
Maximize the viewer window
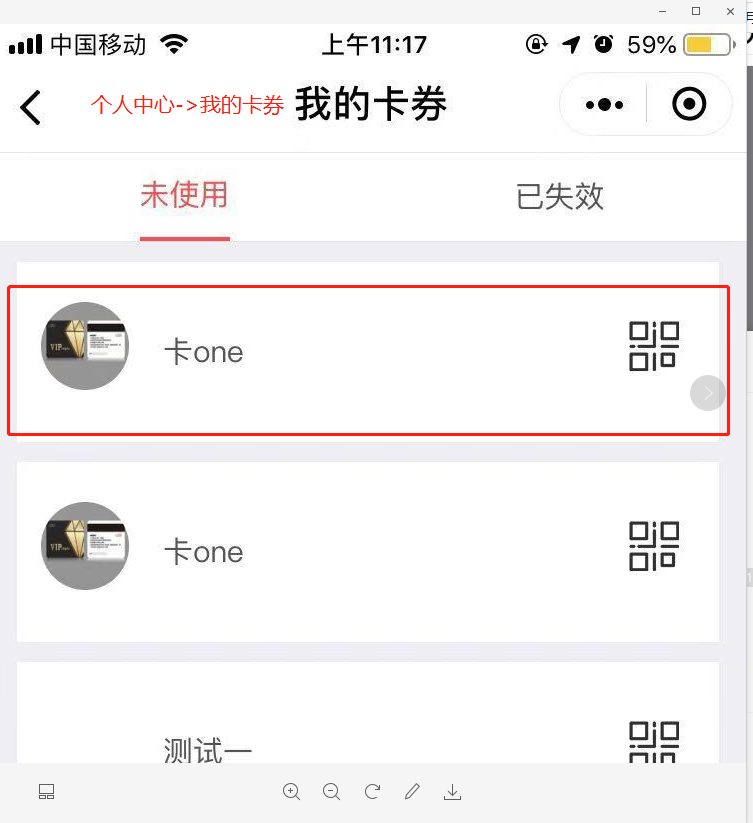[x=696, y=11]
